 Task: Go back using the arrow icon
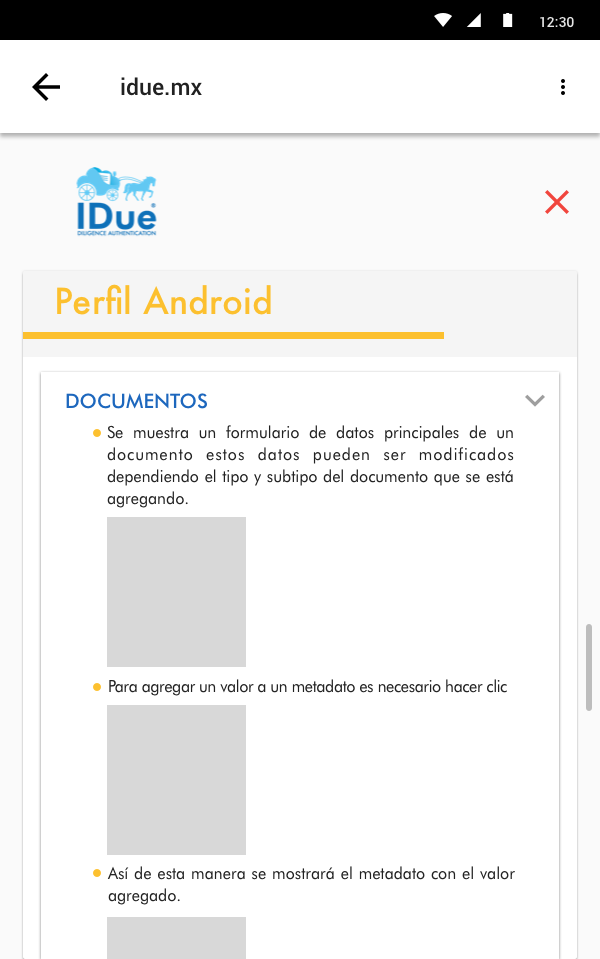tap(46, 87)
